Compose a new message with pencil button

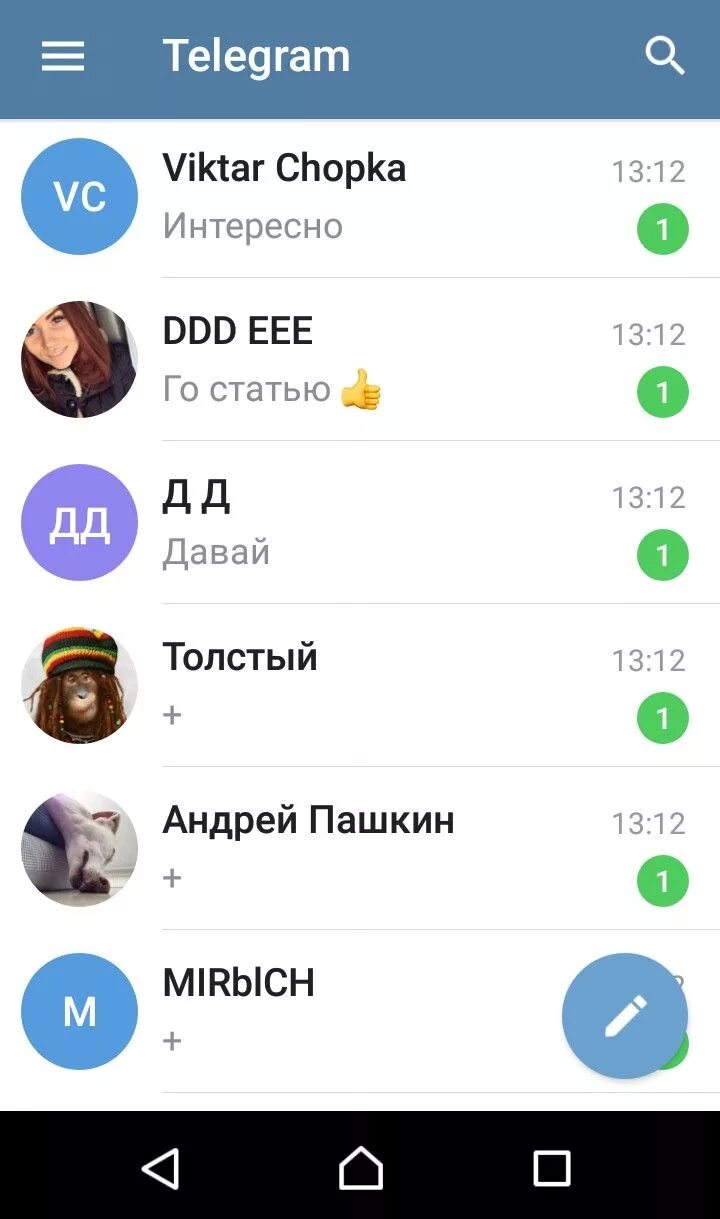tap(625, 1016)
